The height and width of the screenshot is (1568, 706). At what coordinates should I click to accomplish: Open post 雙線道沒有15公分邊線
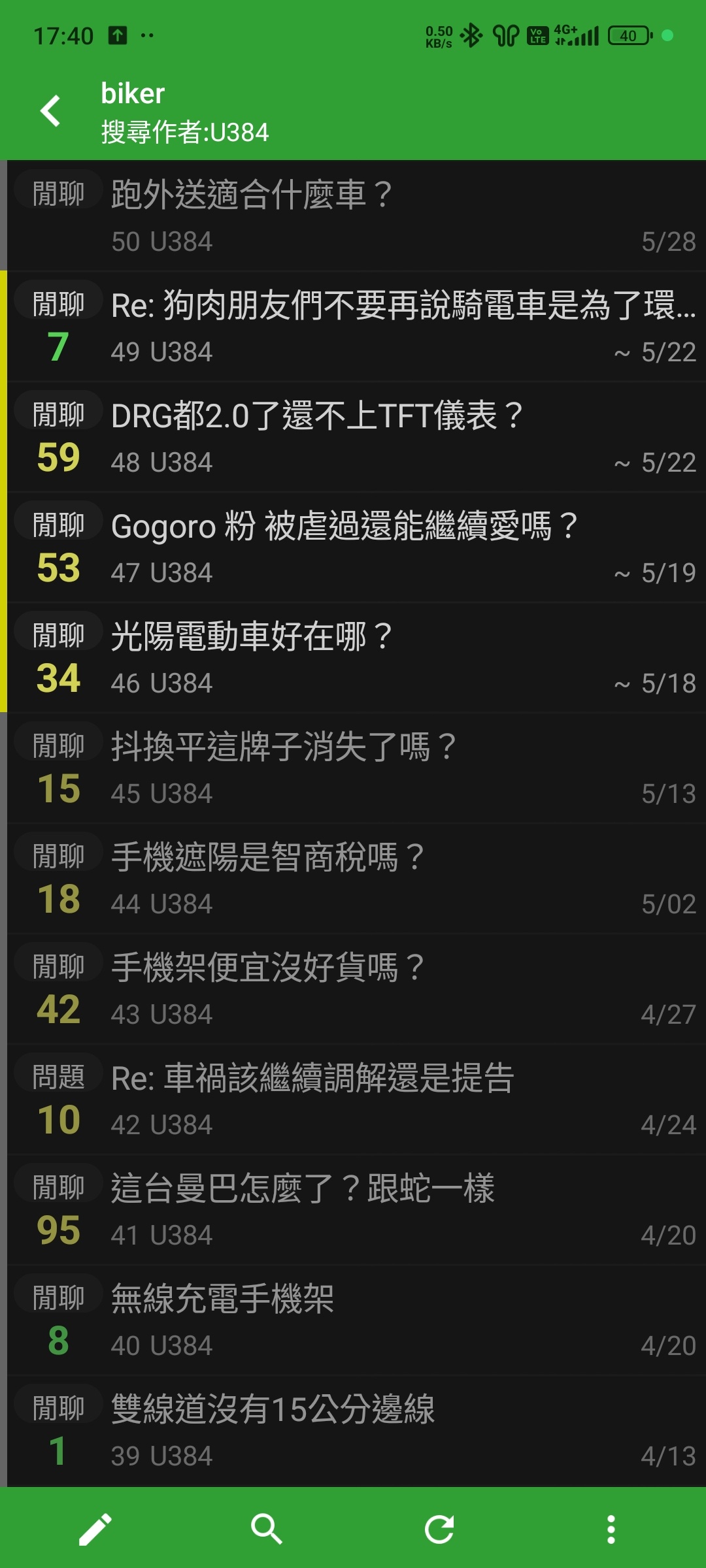click(353, 1431)
